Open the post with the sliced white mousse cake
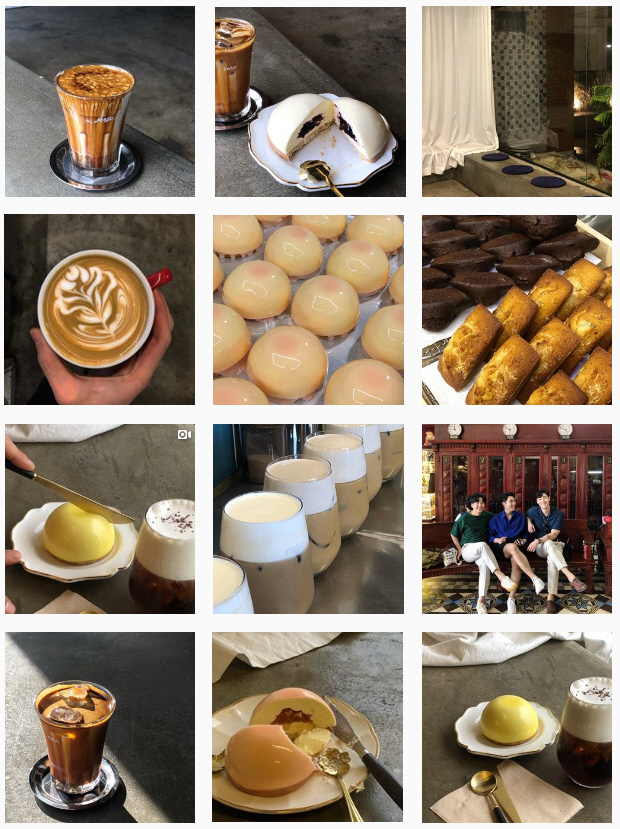620x829 pixels. click(x=309, y=101)
